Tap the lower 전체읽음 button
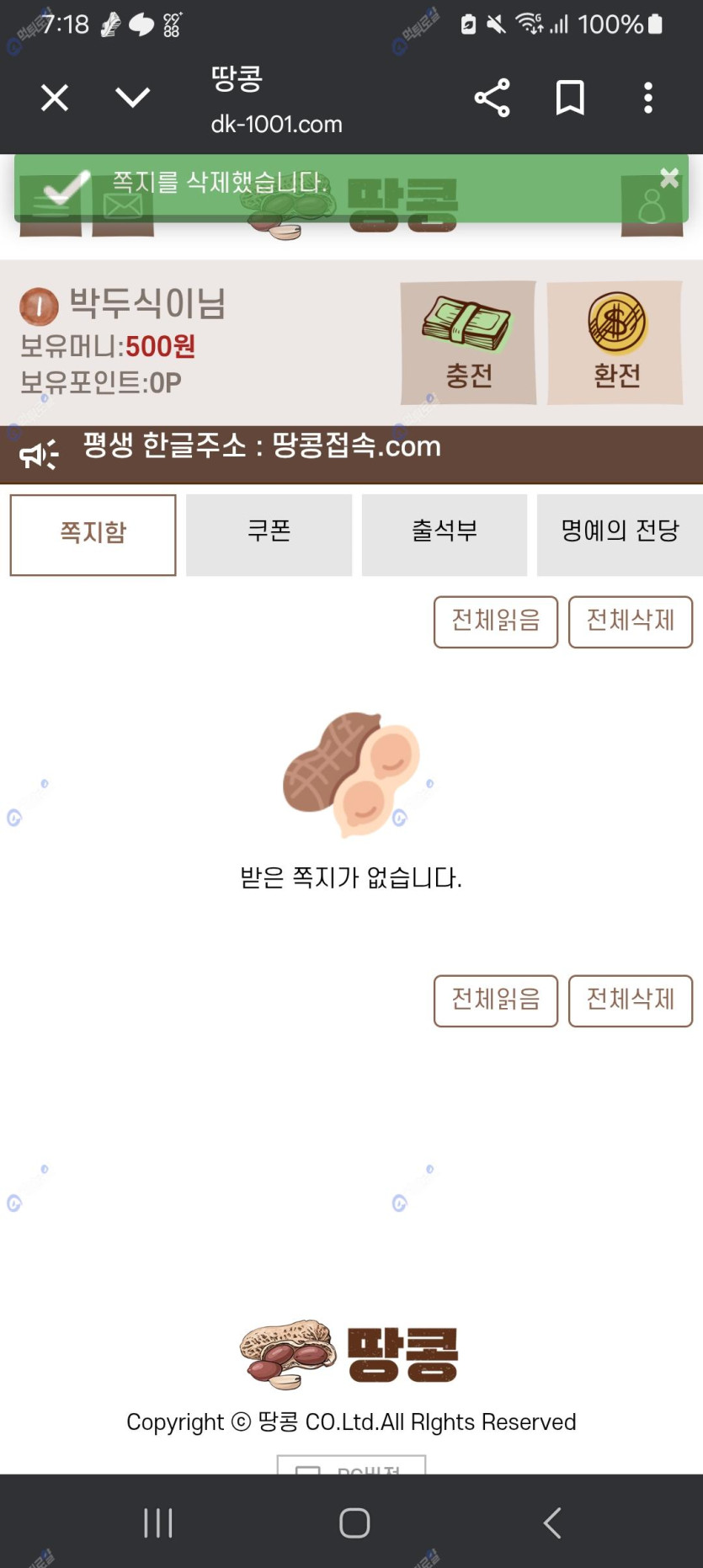Screen dimensions: 703x1568 tap(496, 1000)
